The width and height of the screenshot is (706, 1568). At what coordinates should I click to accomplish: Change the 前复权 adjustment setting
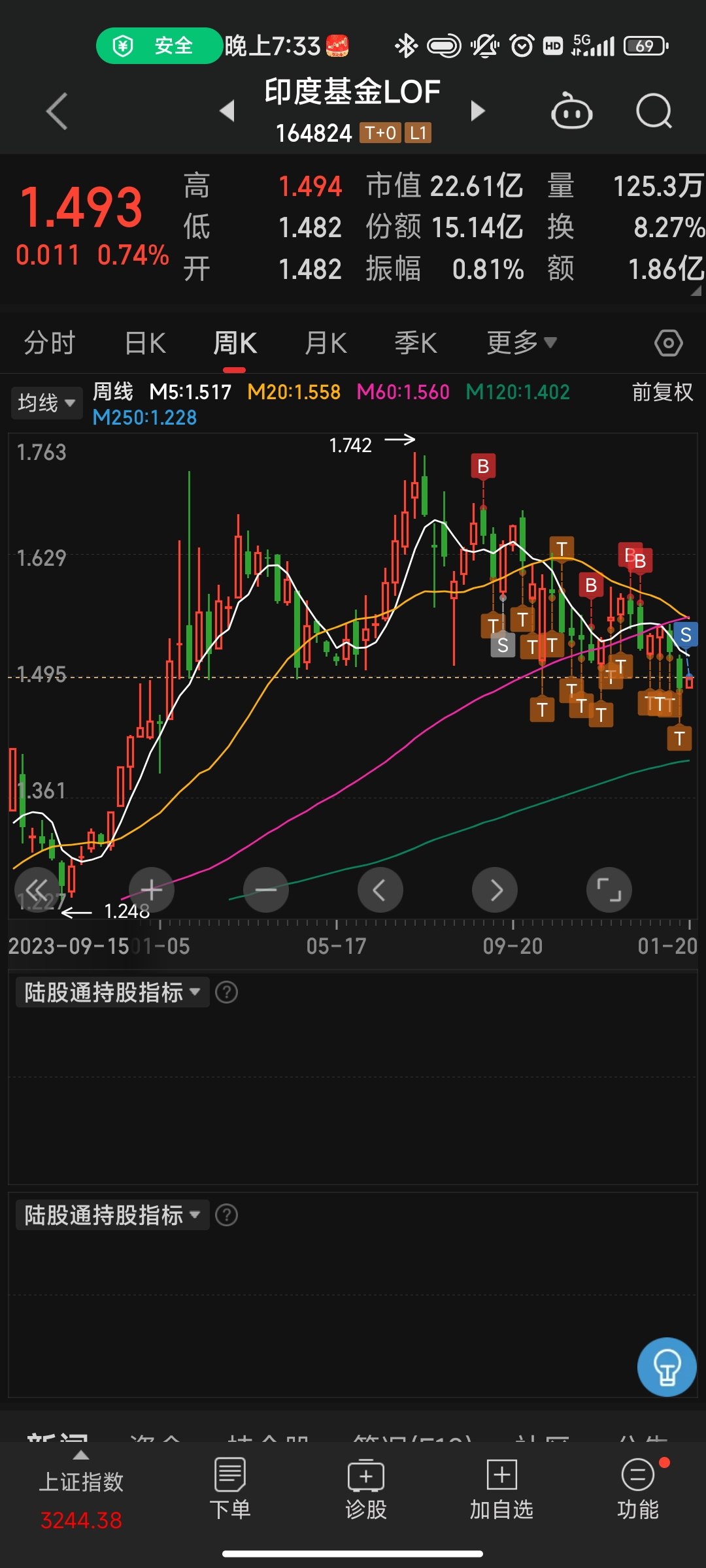(x=662, y=392)
